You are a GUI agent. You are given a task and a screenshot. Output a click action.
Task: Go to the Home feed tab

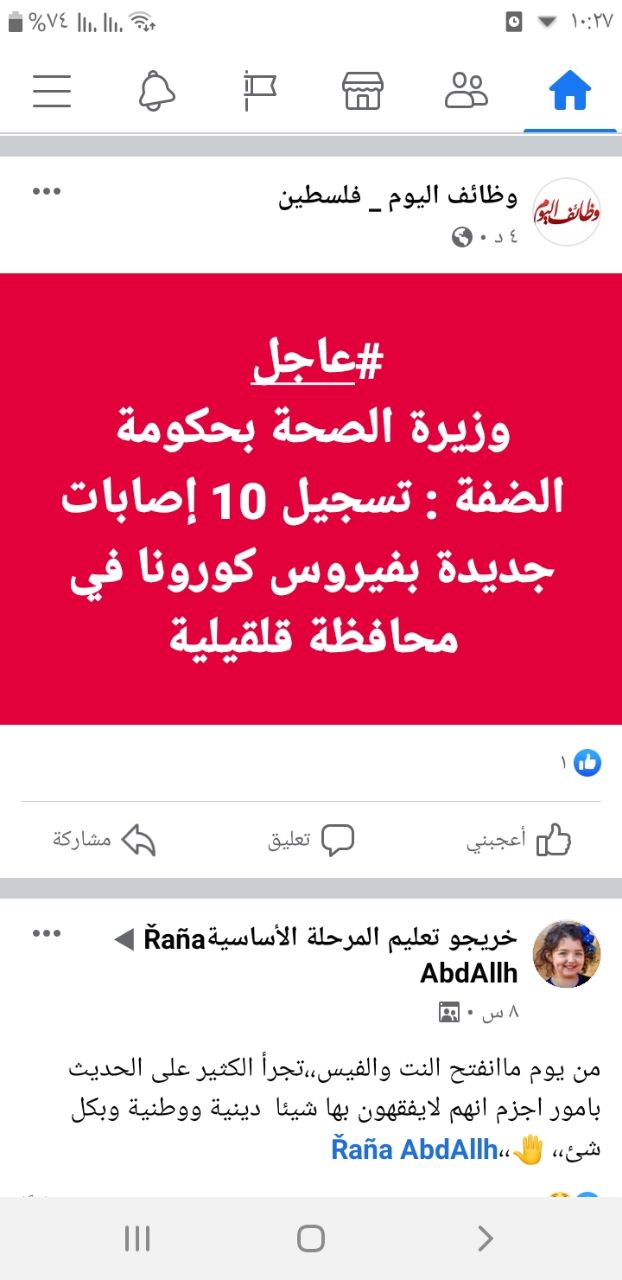(x=570, y=91)
